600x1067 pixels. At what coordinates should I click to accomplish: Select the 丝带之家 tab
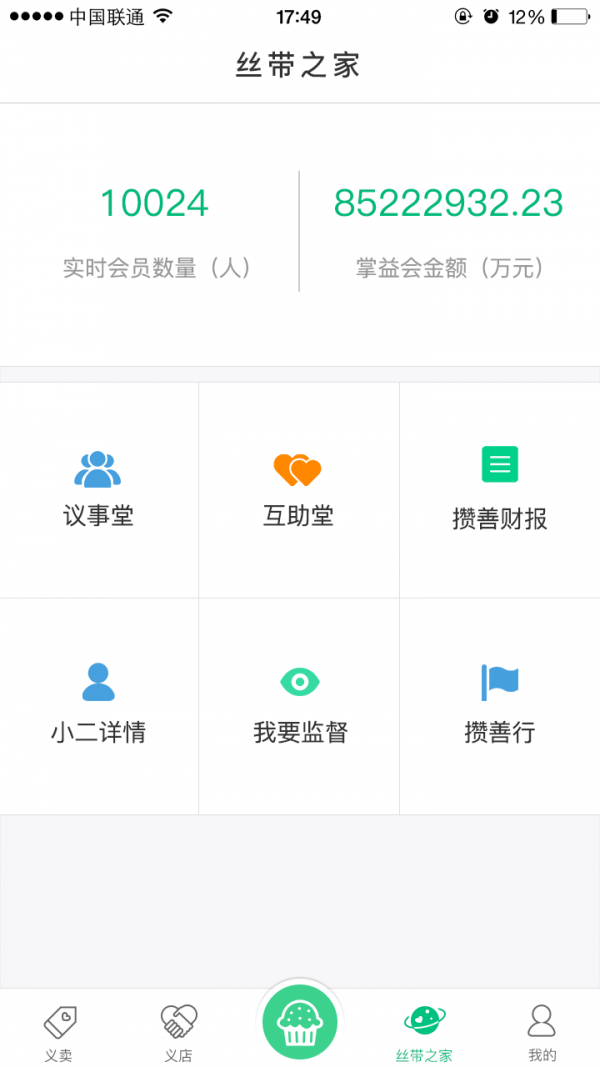click(424, 1032)
